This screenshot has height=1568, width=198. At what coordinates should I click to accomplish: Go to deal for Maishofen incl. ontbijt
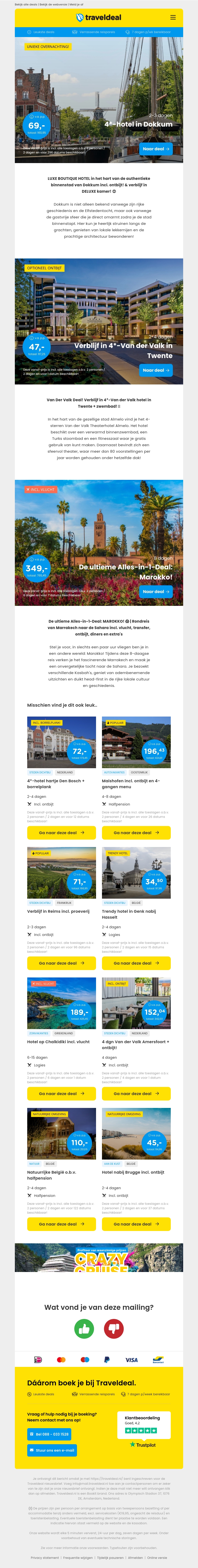point(136,833)
